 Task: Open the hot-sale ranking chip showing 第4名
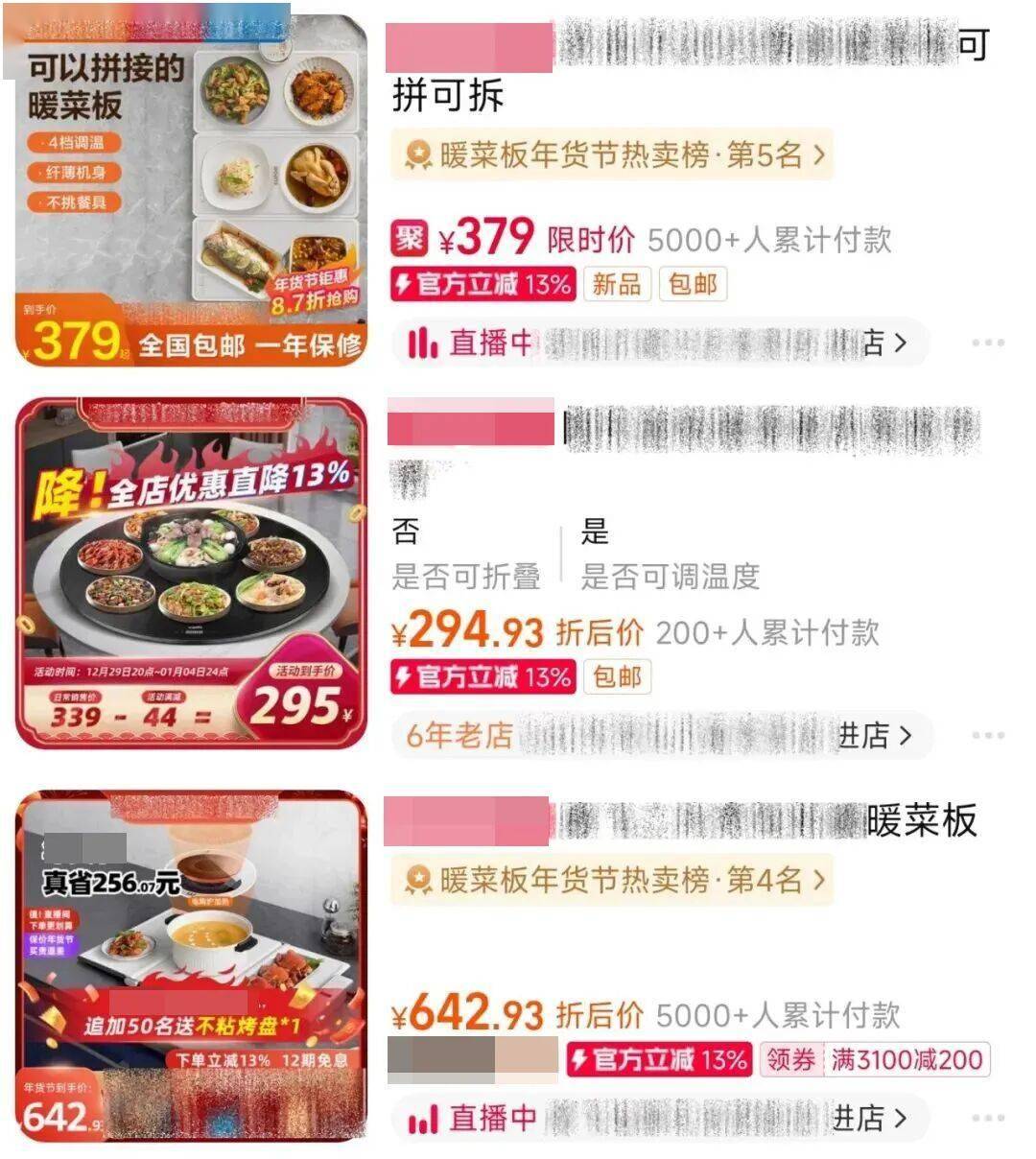tap(611, 880)
